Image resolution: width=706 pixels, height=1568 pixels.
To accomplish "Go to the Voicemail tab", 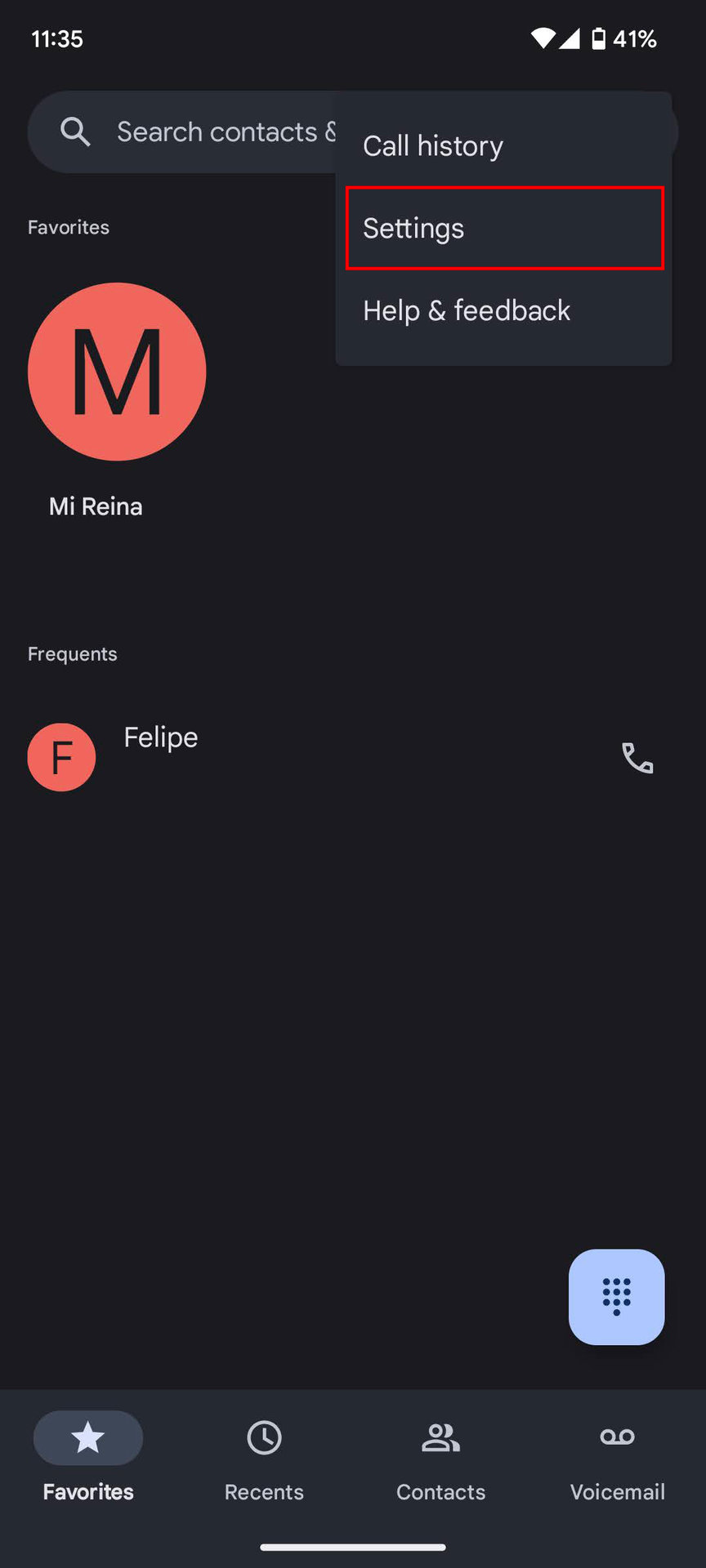I will 617,1457.
